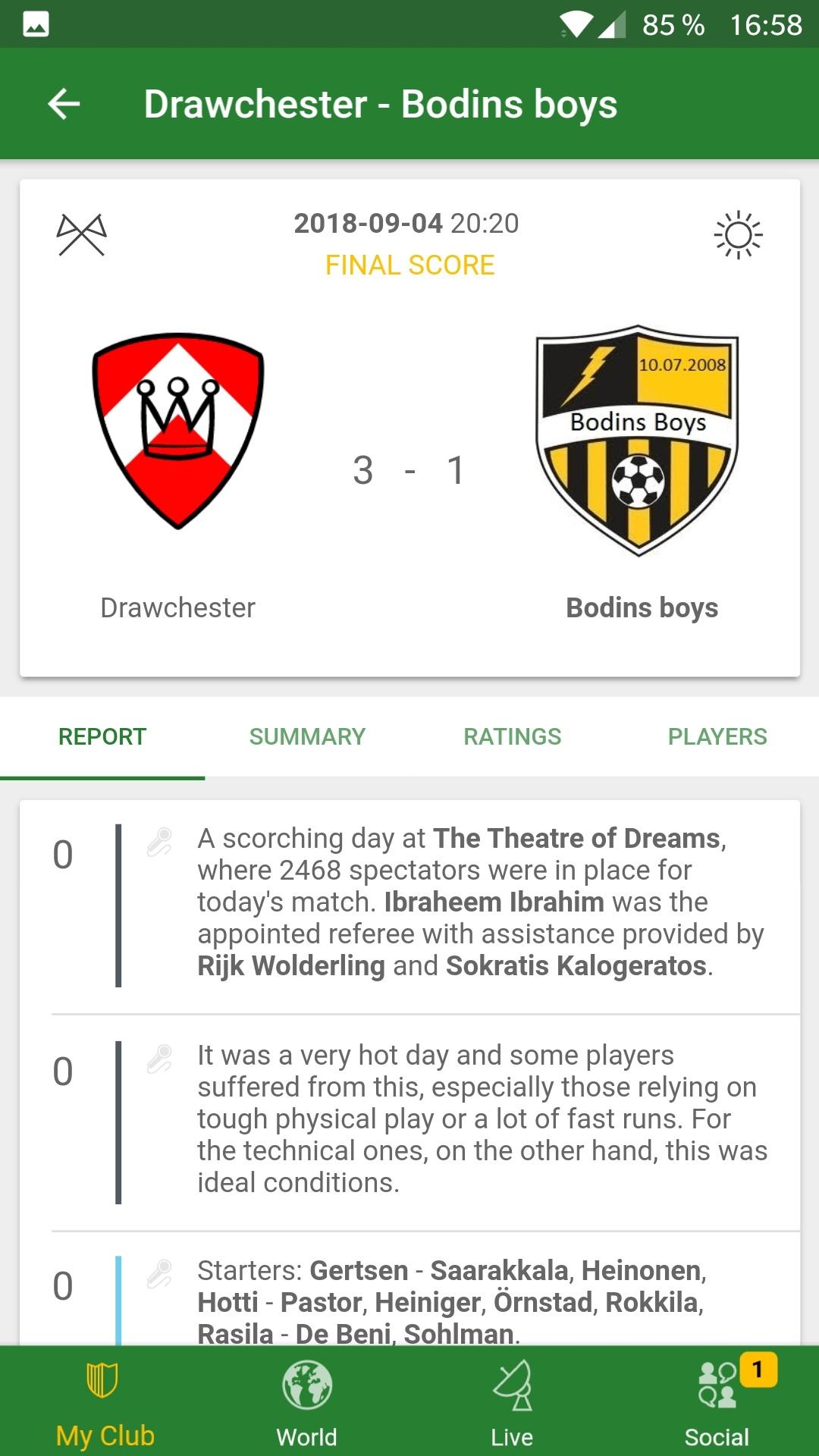819x1456 pixels.
Task: Switch to the Ratings tab
Action: coord(512,736)
